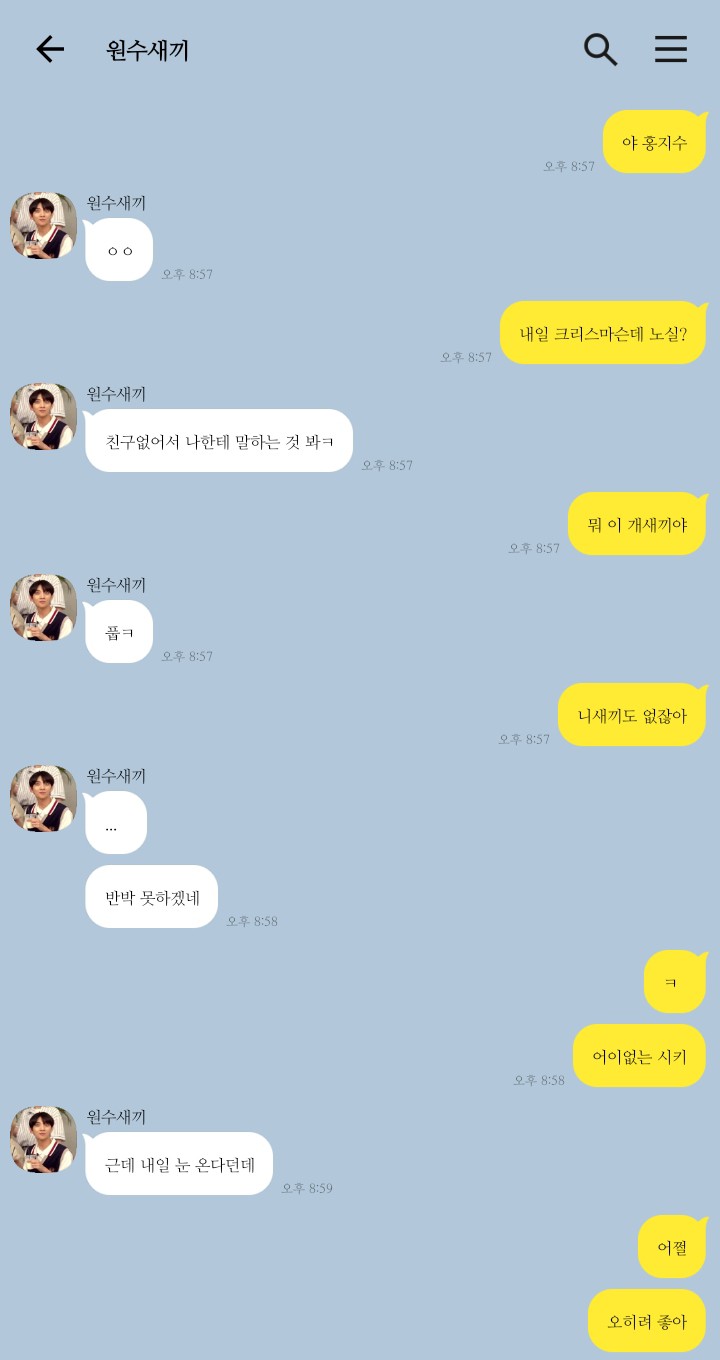Open profile picture beside the 'ㅇㅇ' message

pyautogui.click(x=44, y=226)
